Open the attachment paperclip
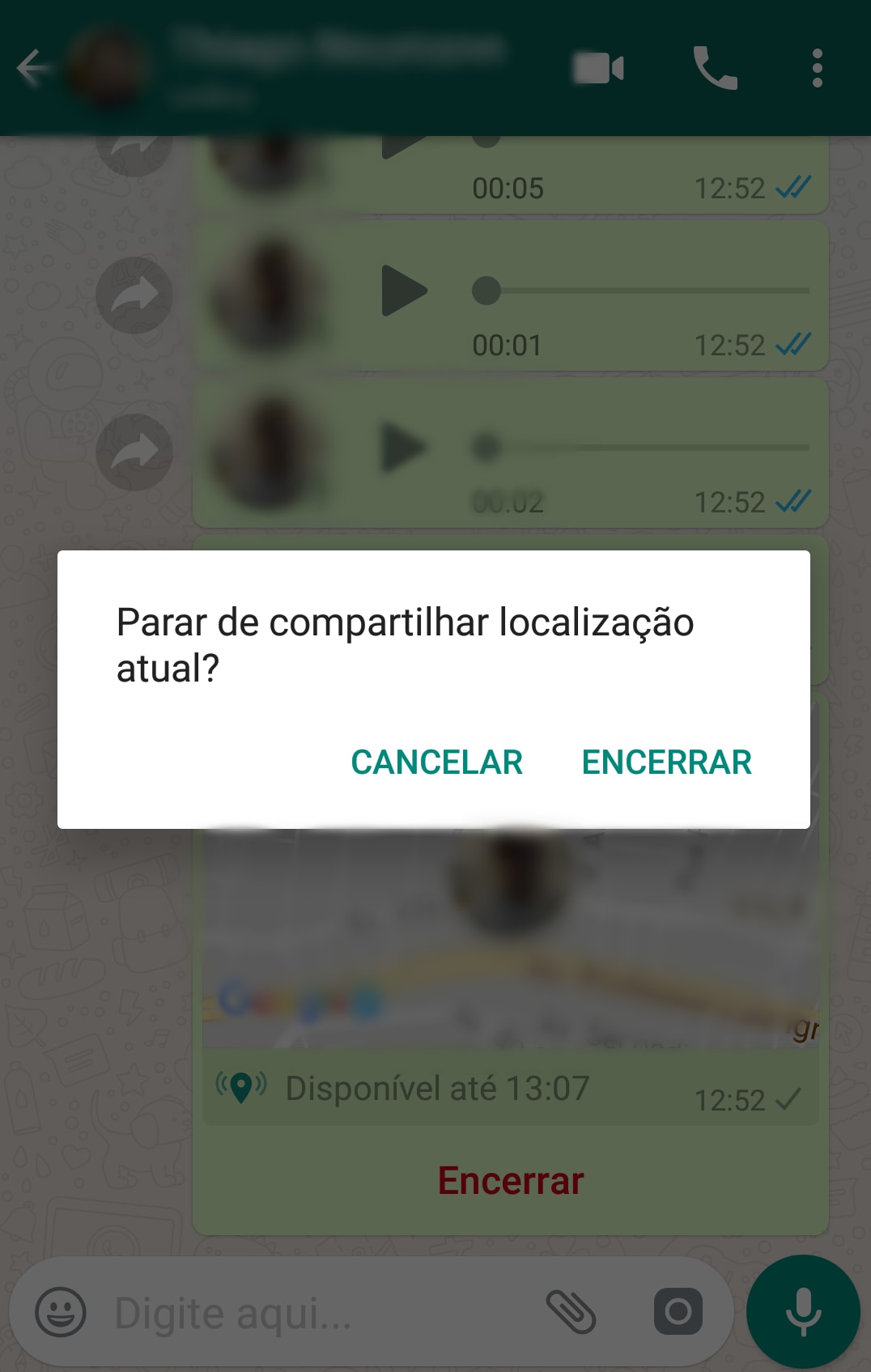The image size is (871, 1372). pyautogui.click(x=571, y=1312)
